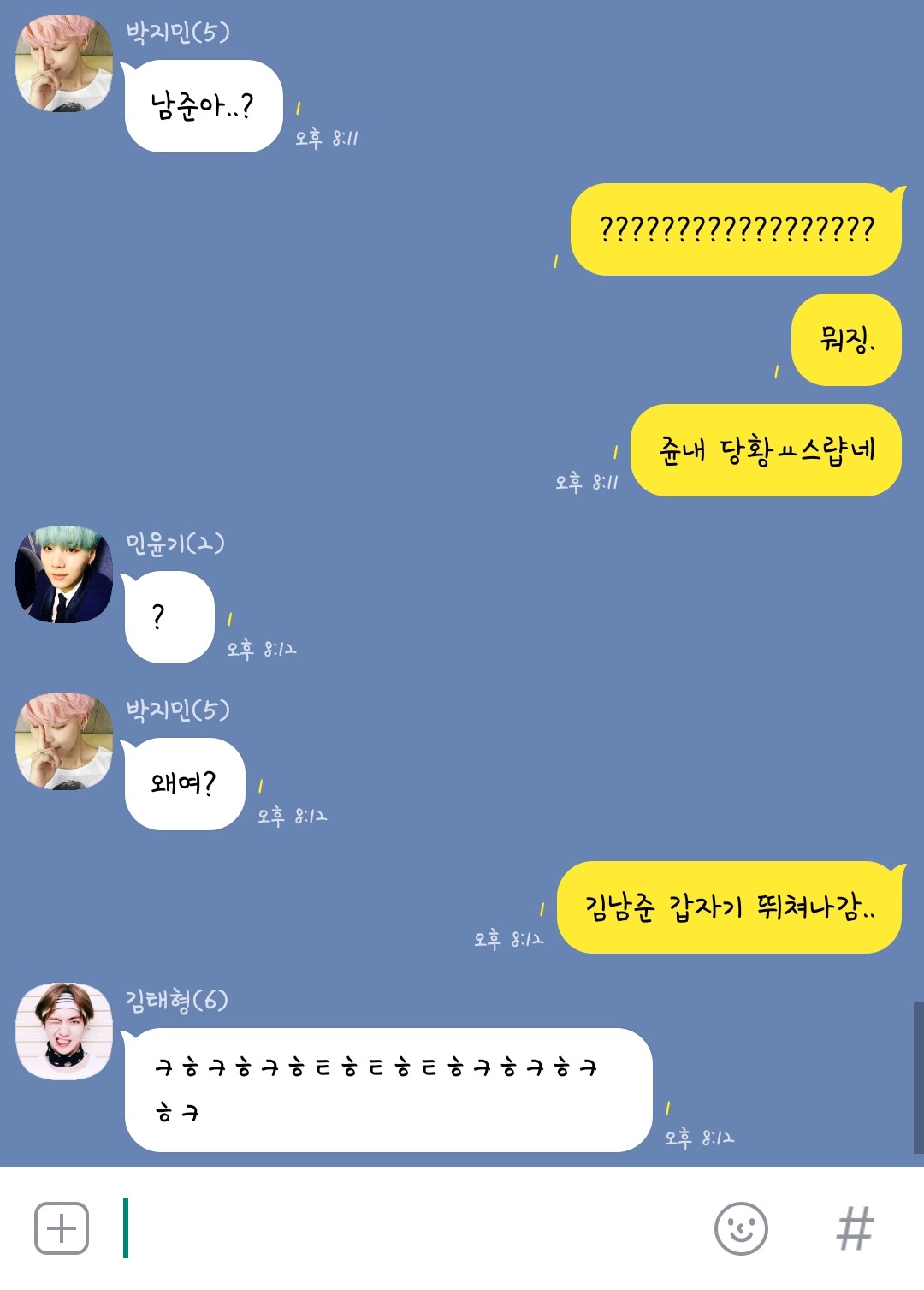
Task: Open the hashtag search button
Action: [x=855, y=1228]
